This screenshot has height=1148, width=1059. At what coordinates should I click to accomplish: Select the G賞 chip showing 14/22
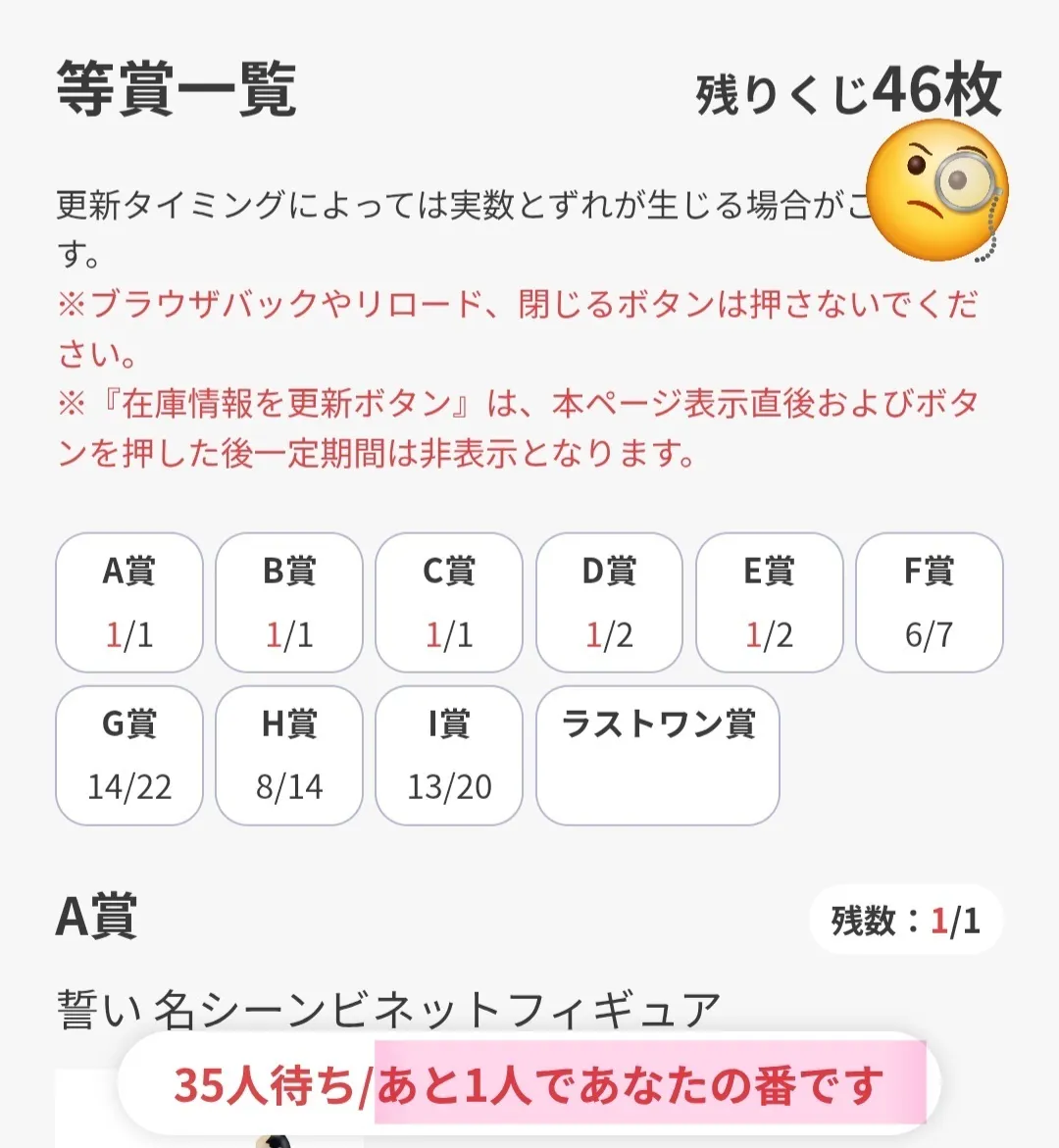129,755
